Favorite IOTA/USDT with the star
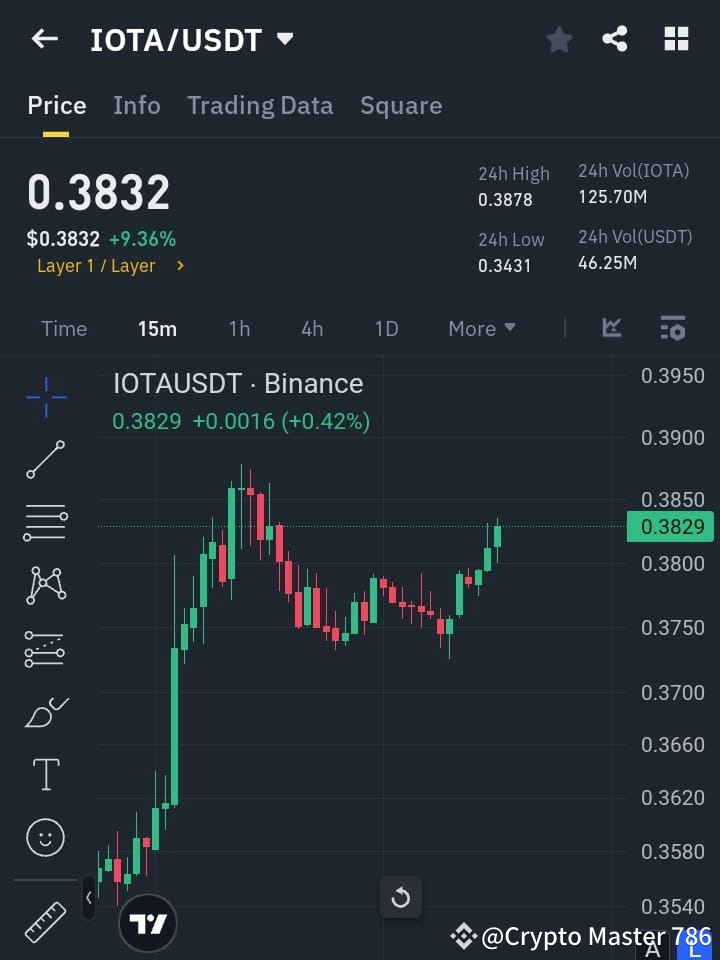The height and width of the screenshot is (960, 720). click(x=558, y=39)
